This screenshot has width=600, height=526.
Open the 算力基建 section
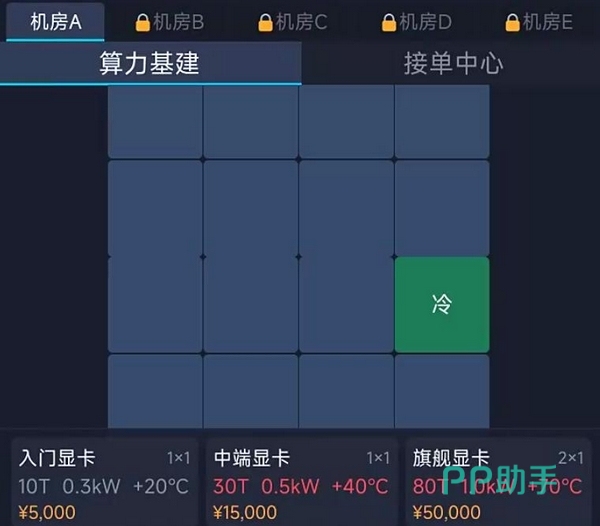click(x=150, y=63)
